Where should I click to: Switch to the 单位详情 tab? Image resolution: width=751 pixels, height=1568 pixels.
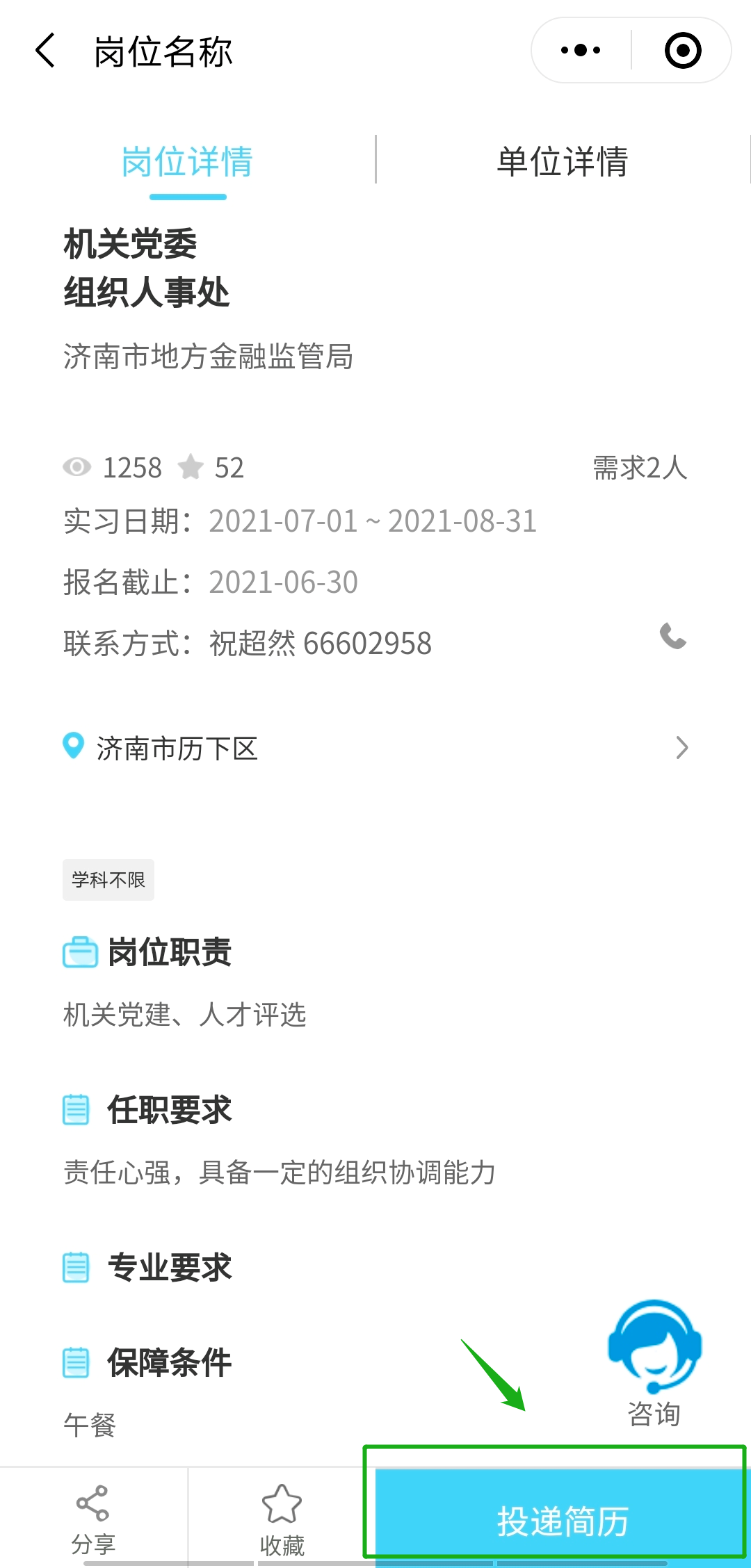pyautogui.click(x=562, y=161)
